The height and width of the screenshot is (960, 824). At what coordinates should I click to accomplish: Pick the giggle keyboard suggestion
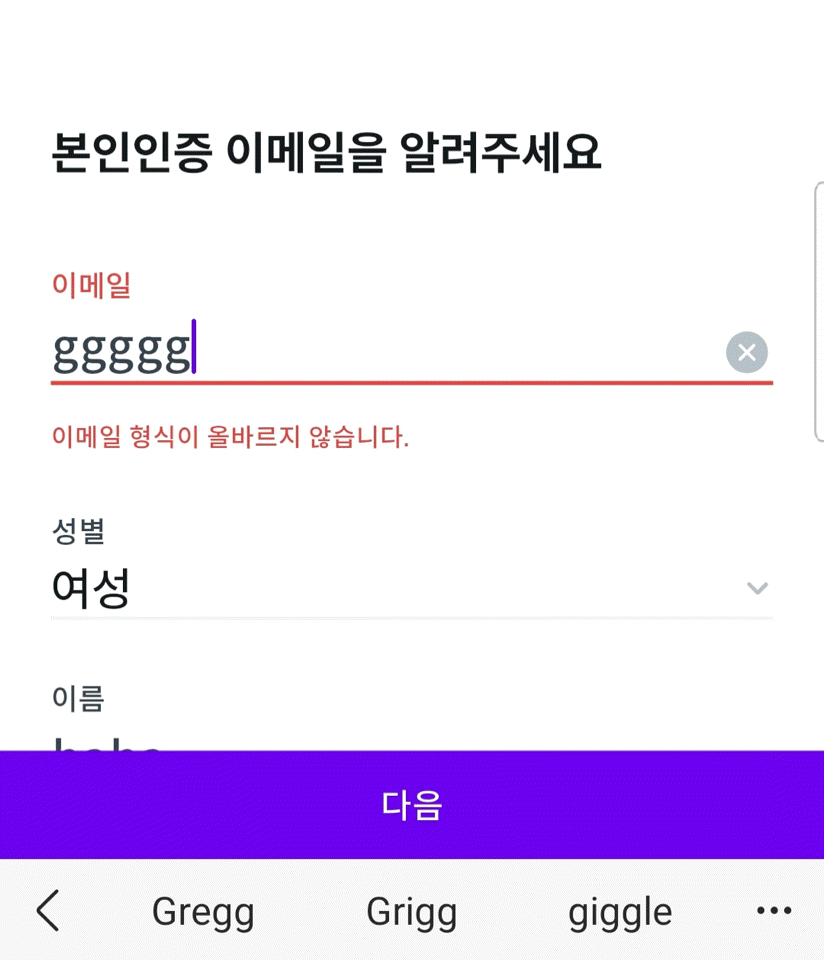[x=620, y=912]
